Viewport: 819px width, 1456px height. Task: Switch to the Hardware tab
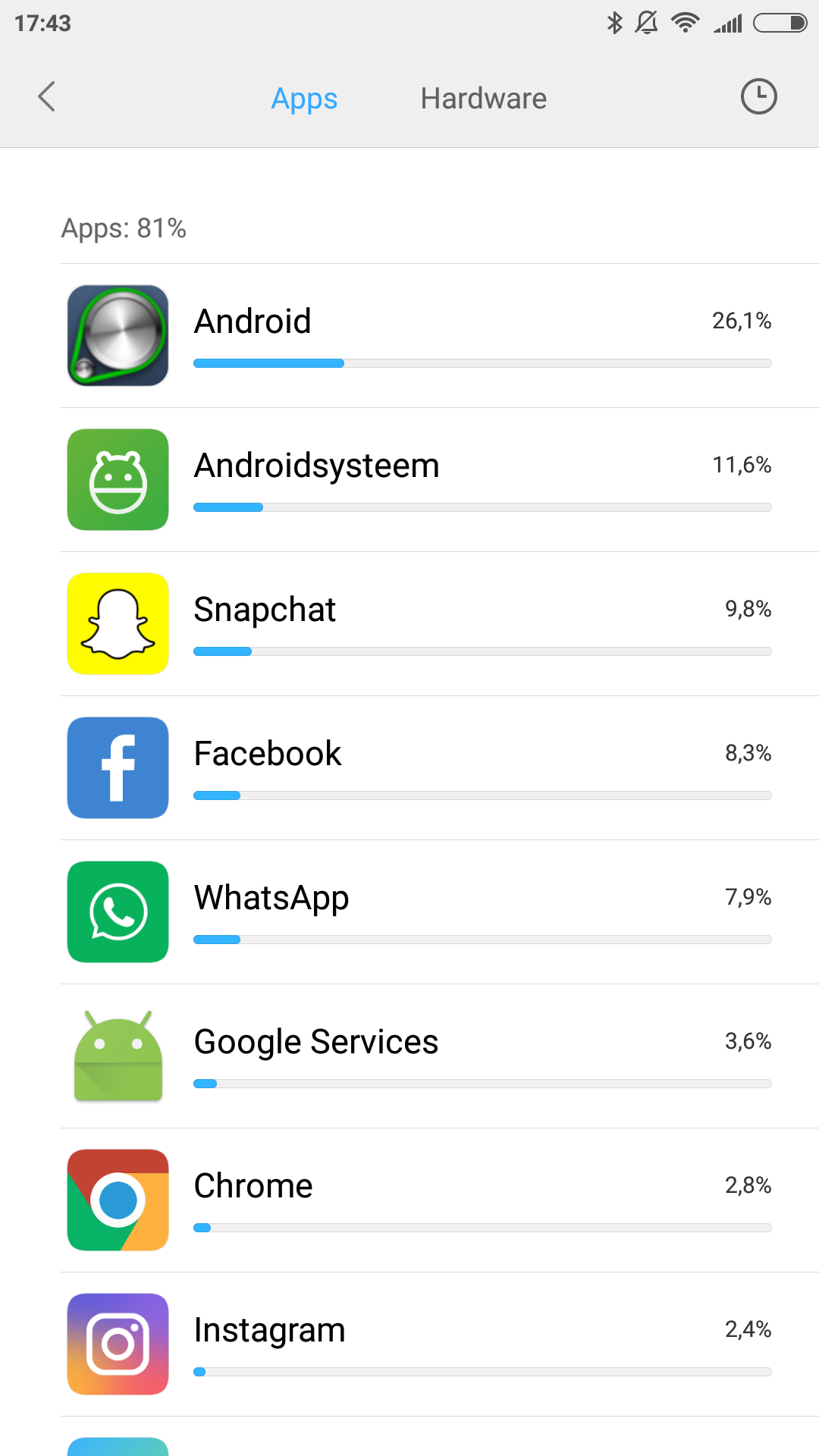click(x=484, y=99)
